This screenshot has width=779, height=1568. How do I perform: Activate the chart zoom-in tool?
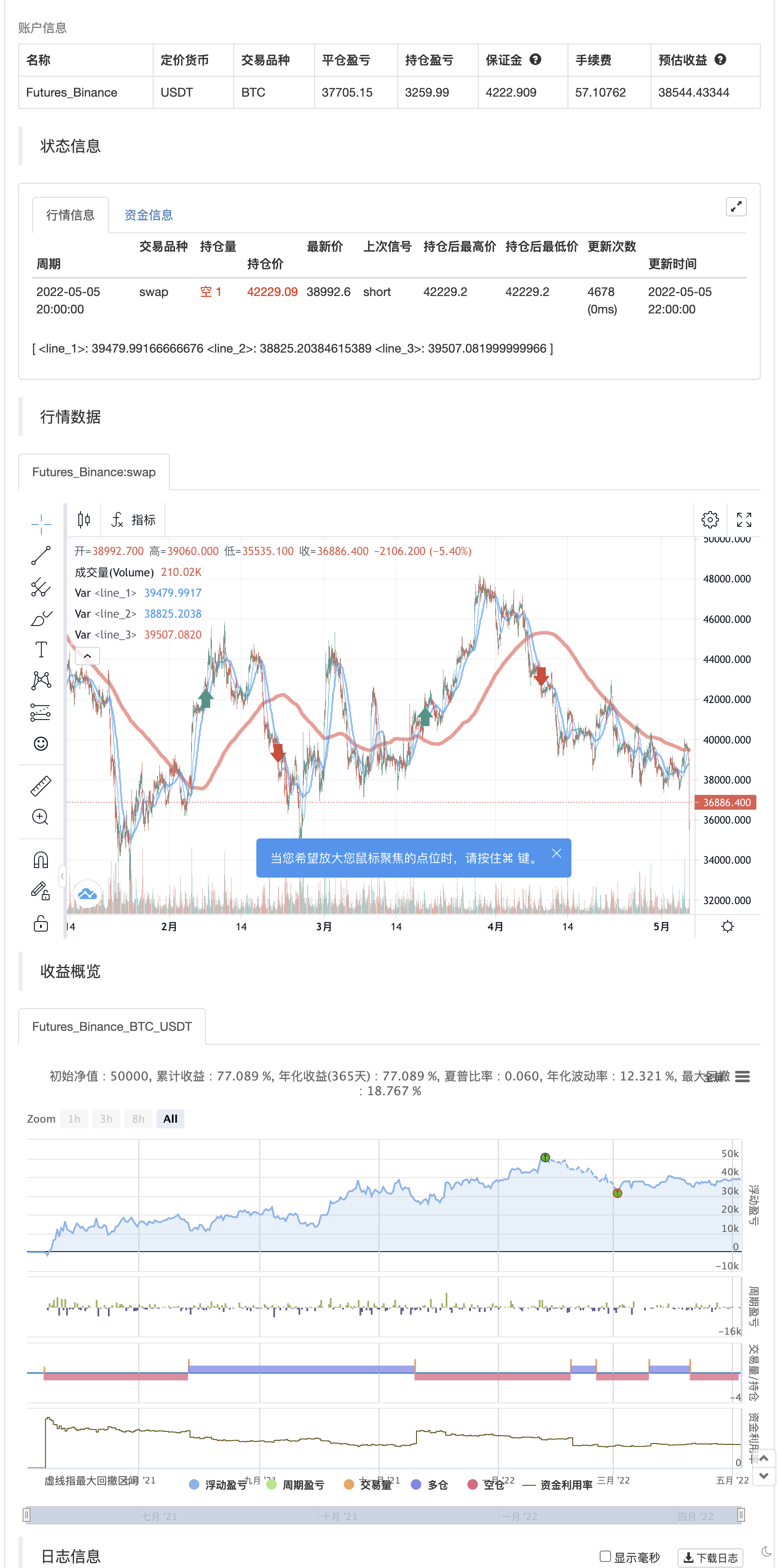coord(41,817)
